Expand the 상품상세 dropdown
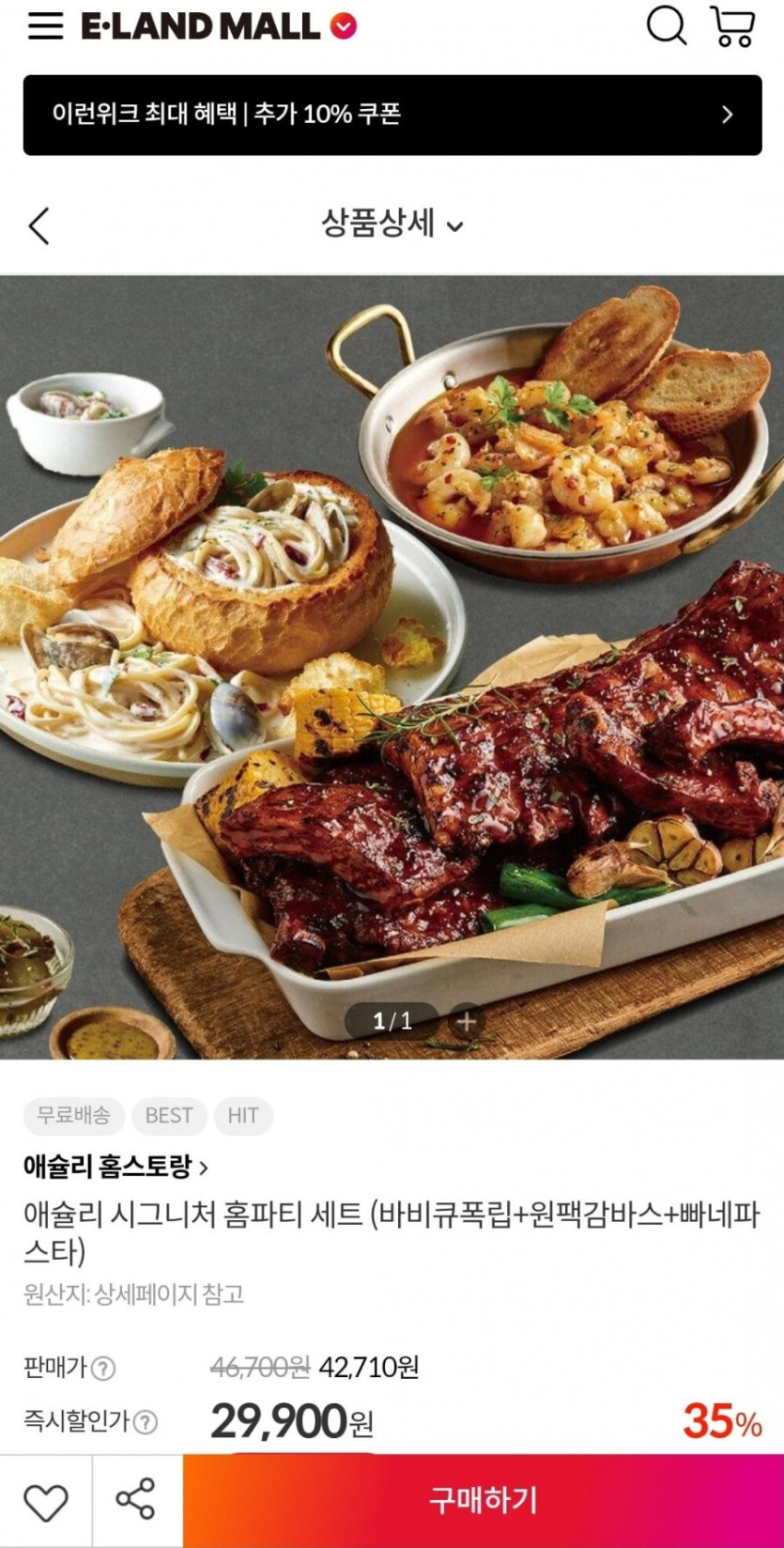784x1548 pixels. coord(392,224)
